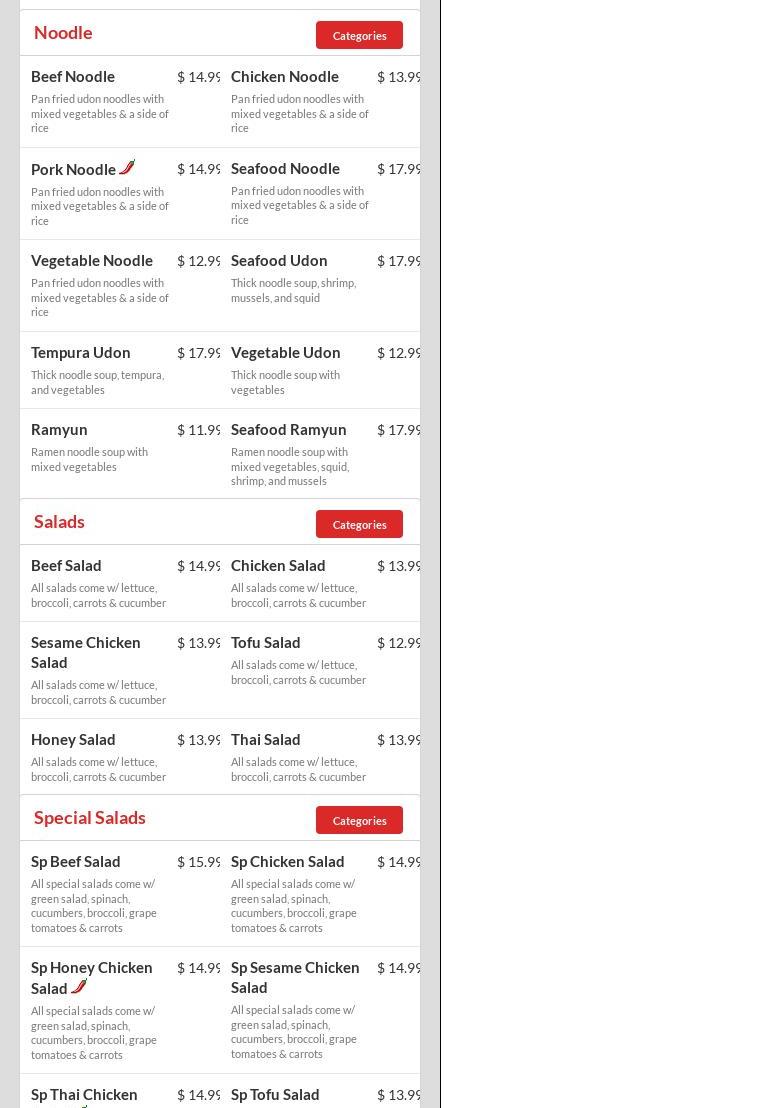The image size is (770, 1108).
Task: Tap Categories button beside Noodle heading
Action: (359, 35)
